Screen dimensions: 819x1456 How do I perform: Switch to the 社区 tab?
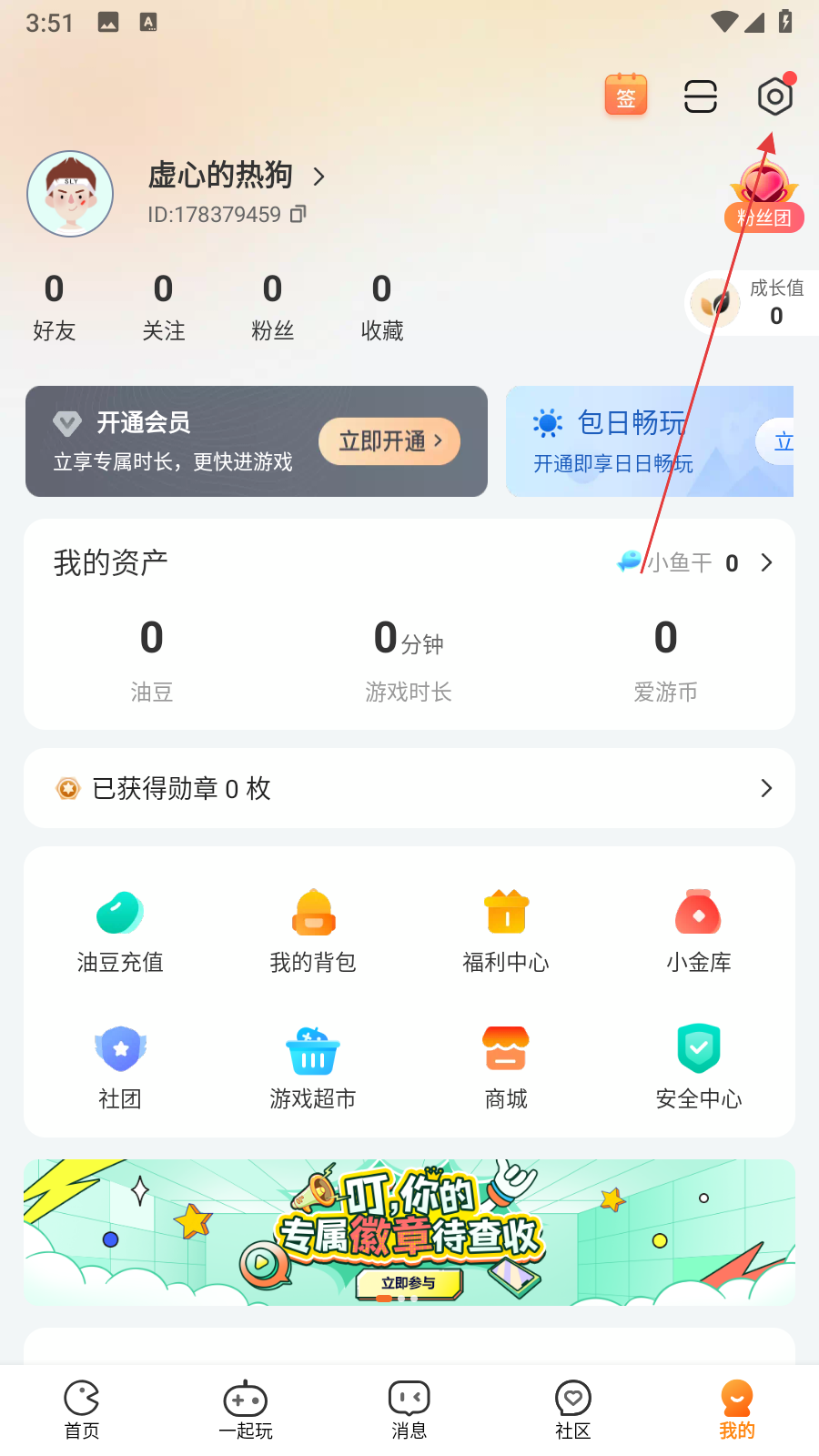point(573,1410)
